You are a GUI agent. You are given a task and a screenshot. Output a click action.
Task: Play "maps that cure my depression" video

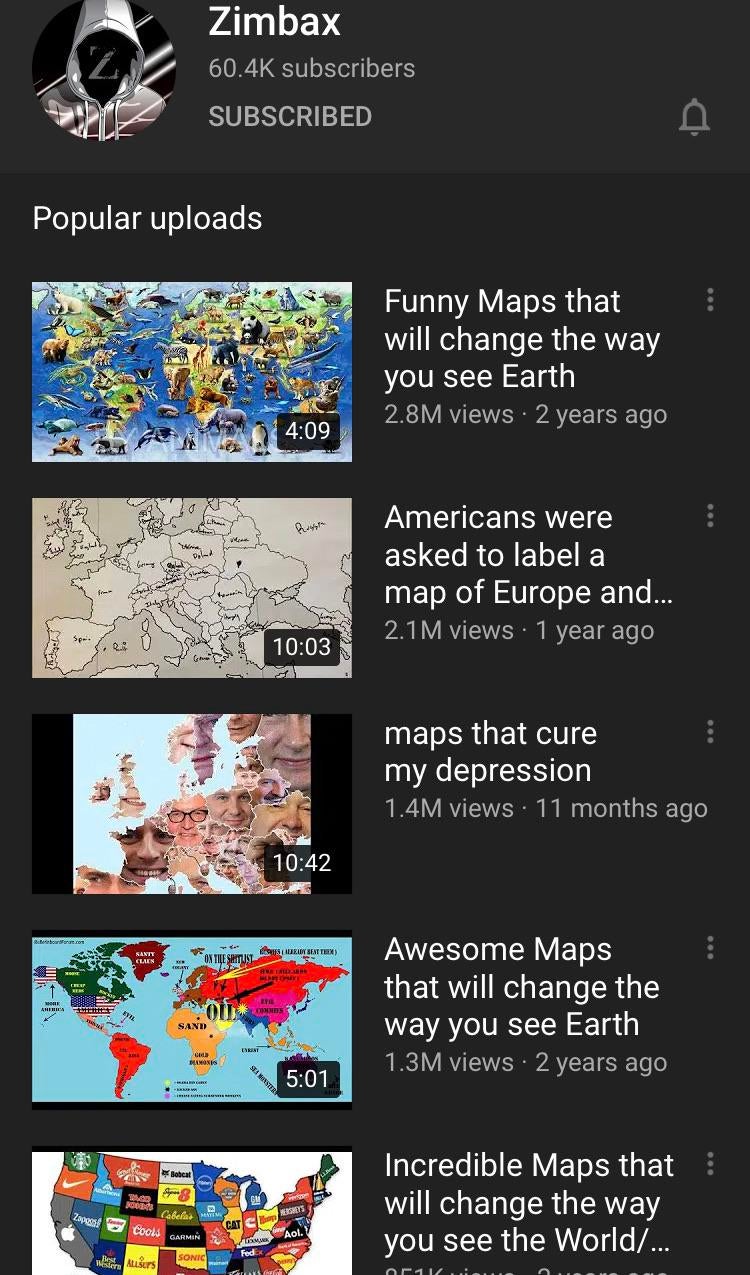click(192, 804)
